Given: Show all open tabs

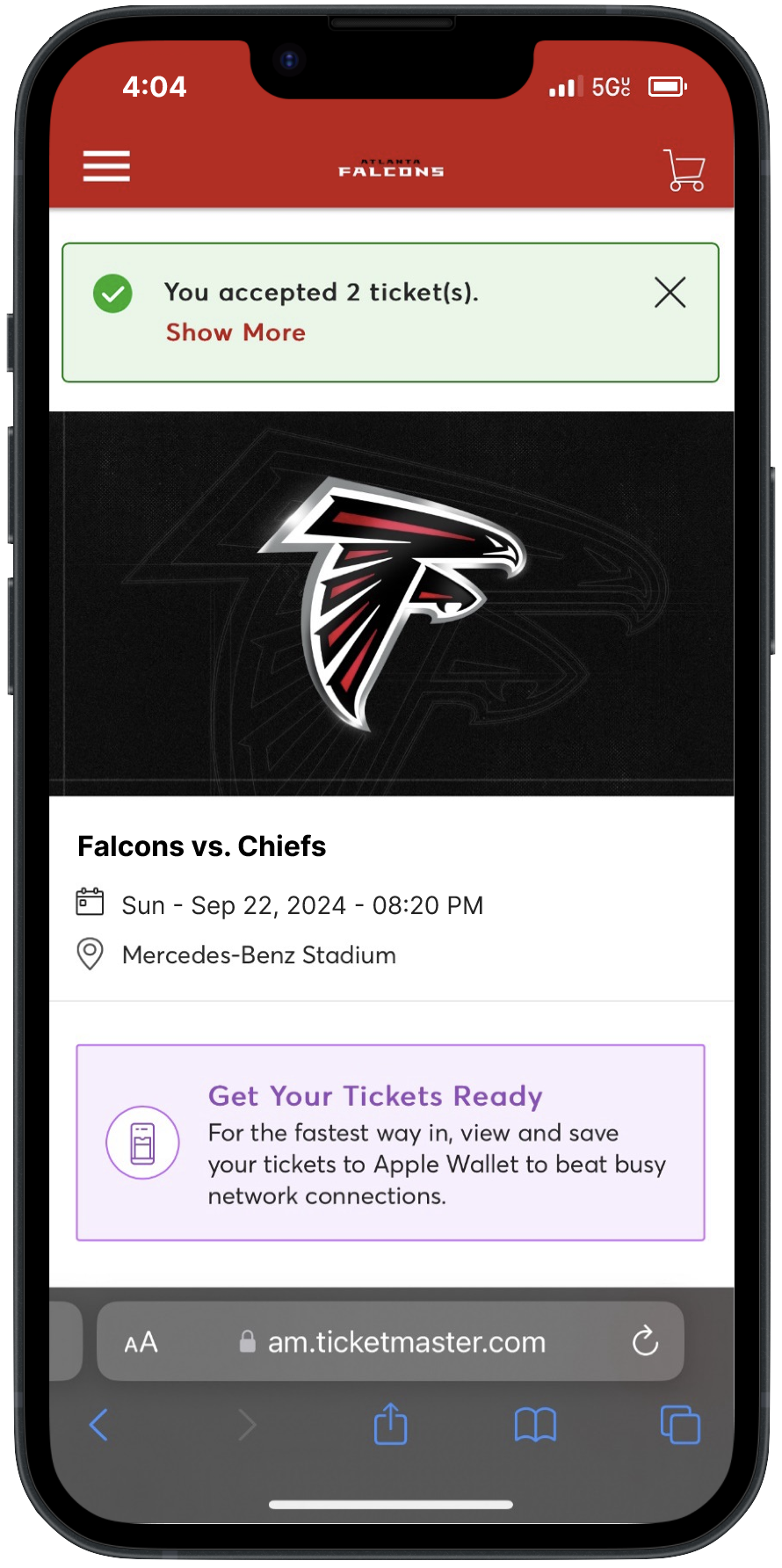Looking at the screenshot, I should pos(680,1425).
